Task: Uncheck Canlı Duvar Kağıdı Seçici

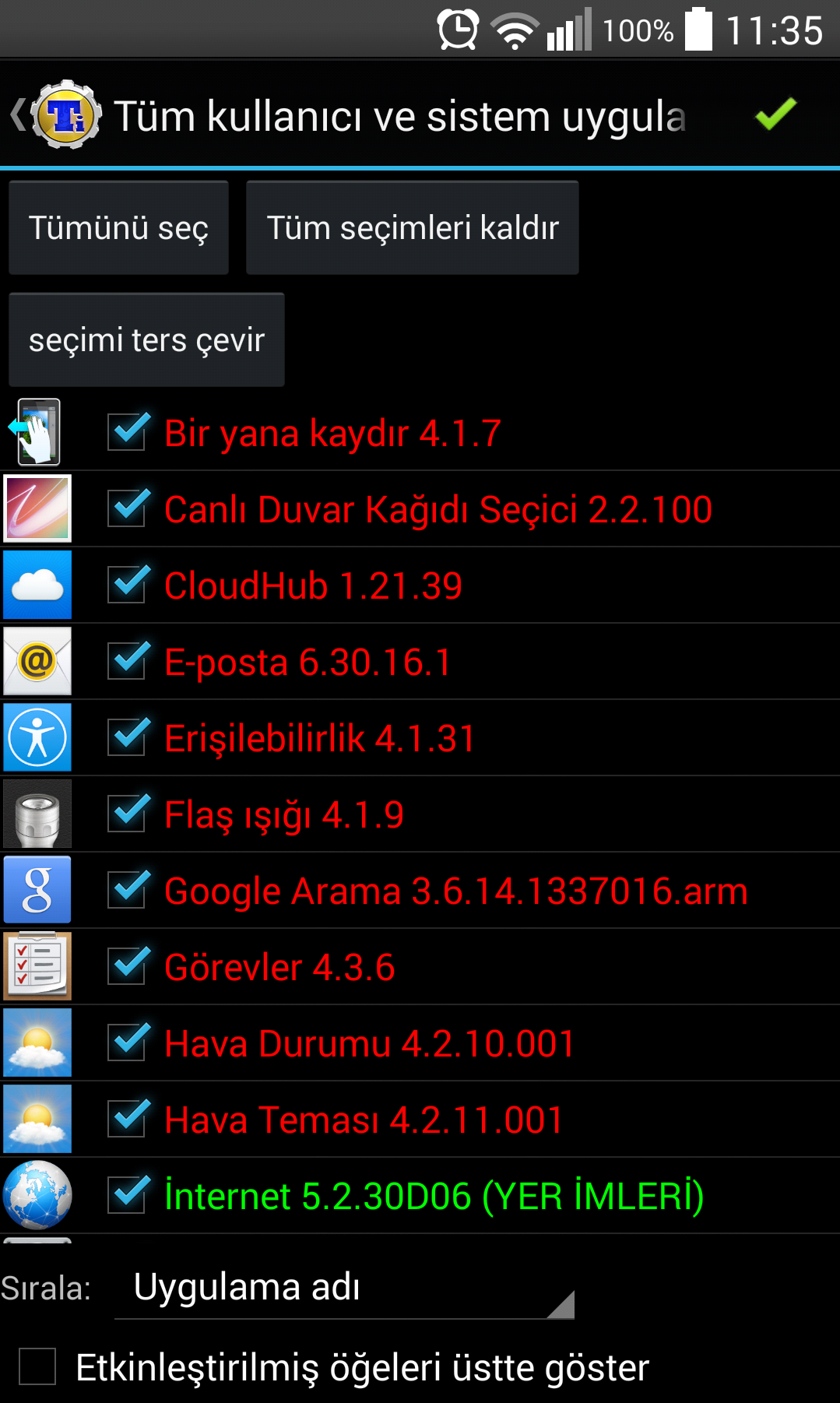Action: tap(127, 508)
